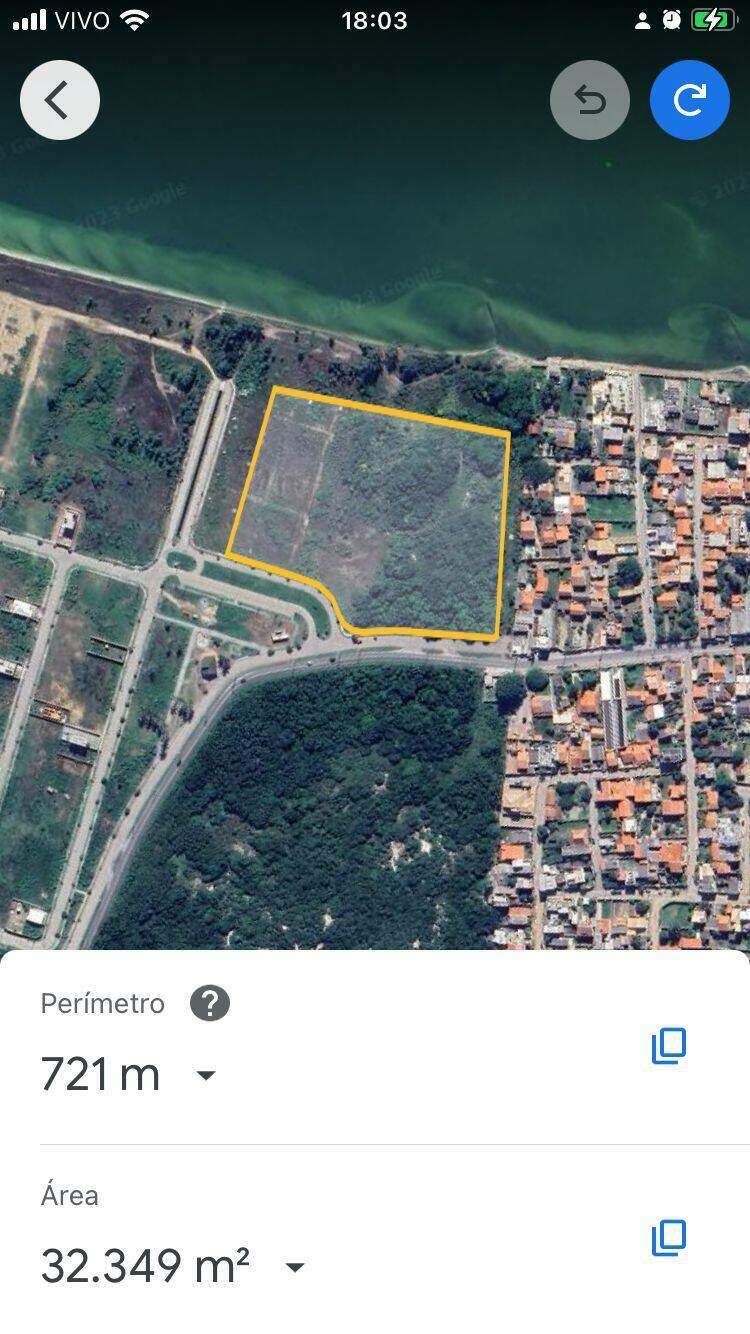Viewport: 750px width, 1334px height.
Task: Open the area units dropdown
Action: click(x=295, y=1268)
